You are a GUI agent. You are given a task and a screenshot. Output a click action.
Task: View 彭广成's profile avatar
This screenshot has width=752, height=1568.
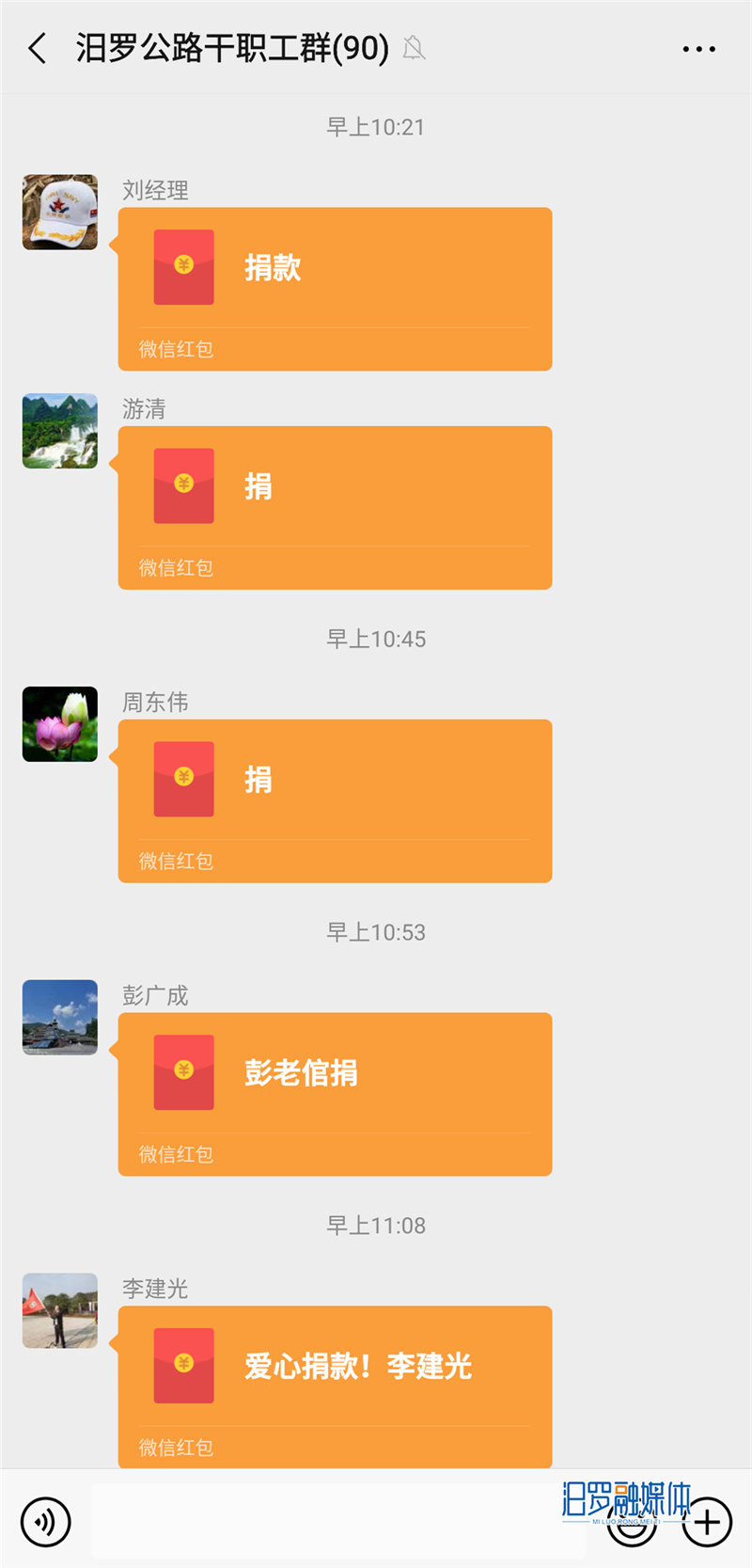[x=60, y=1018]
